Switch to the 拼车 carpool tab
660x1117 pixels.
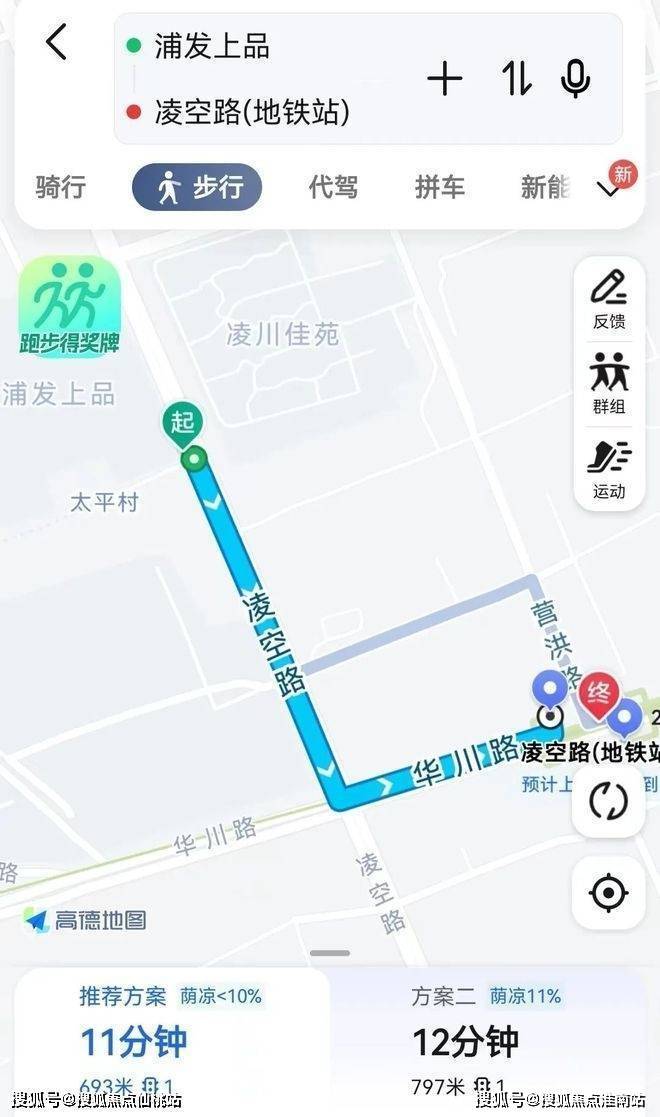tap(440, 187)
